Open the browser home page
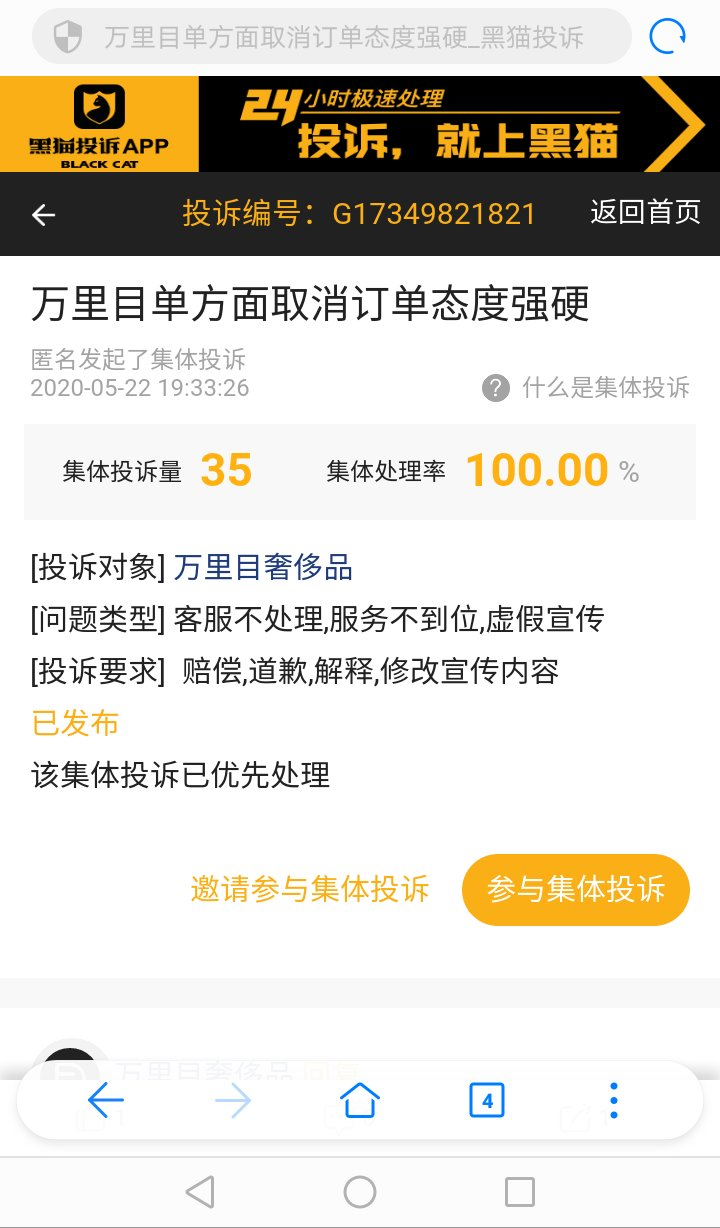This screenshot has width=720, height=1228. click(x=360, y=1101)
